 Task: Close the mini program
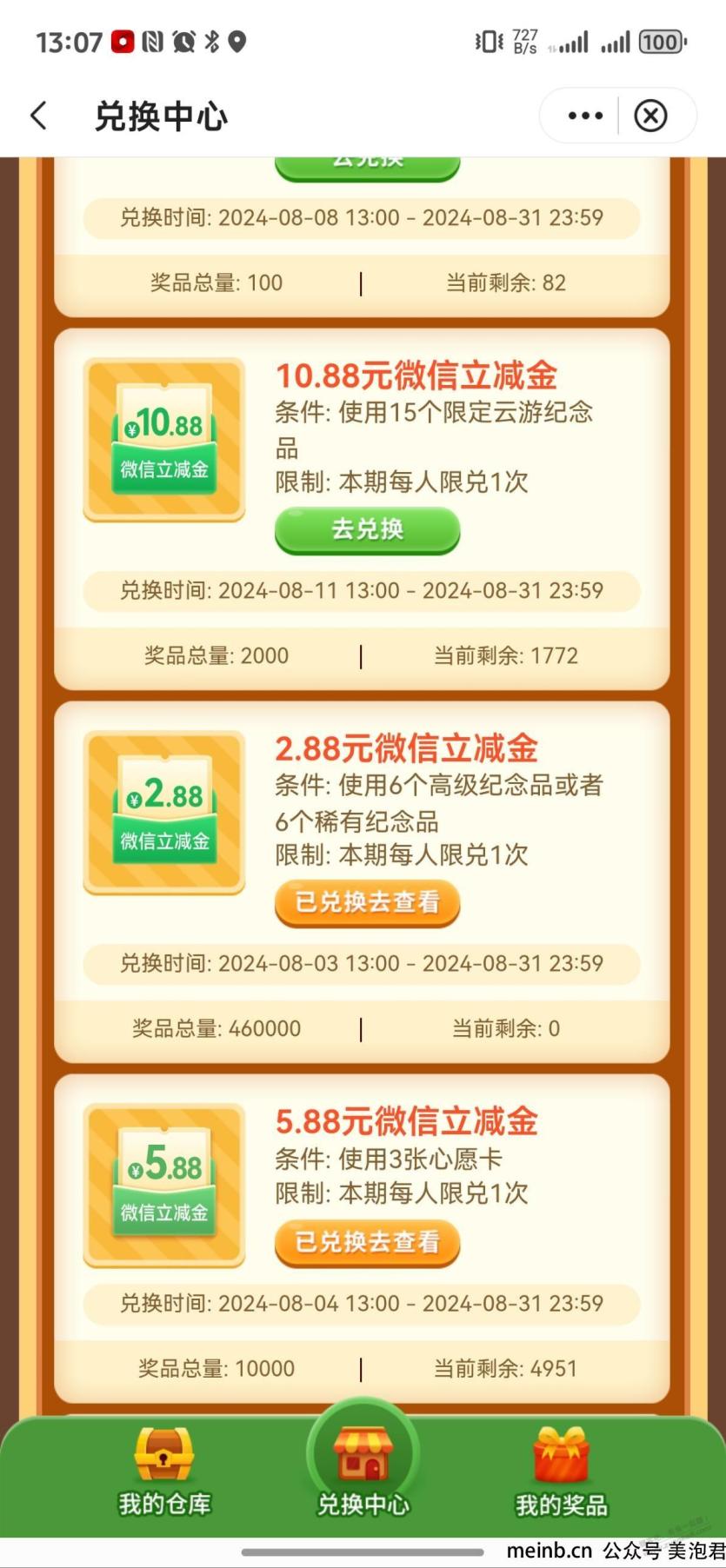650,116
